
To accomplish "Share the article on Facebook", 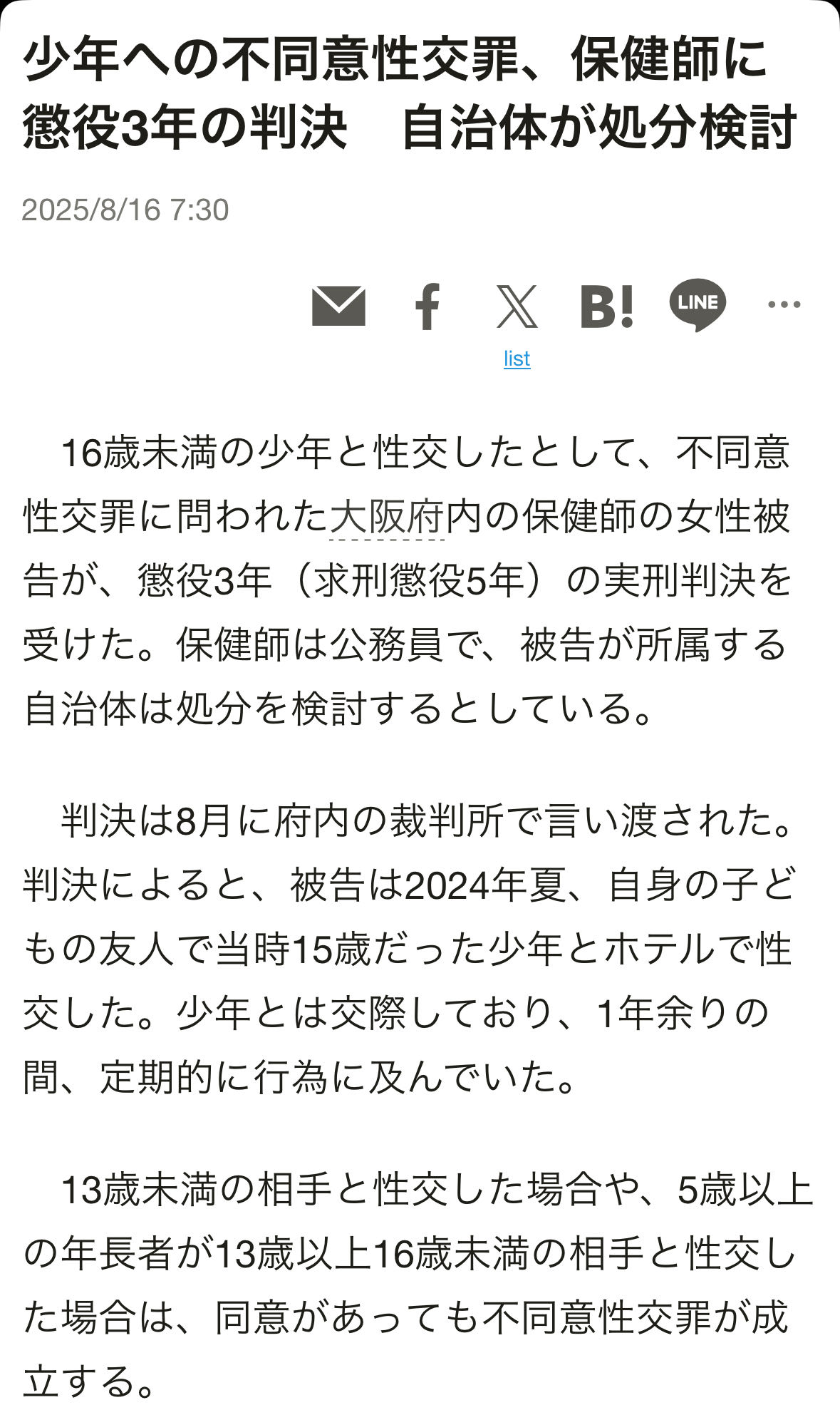I will point(427,307).
